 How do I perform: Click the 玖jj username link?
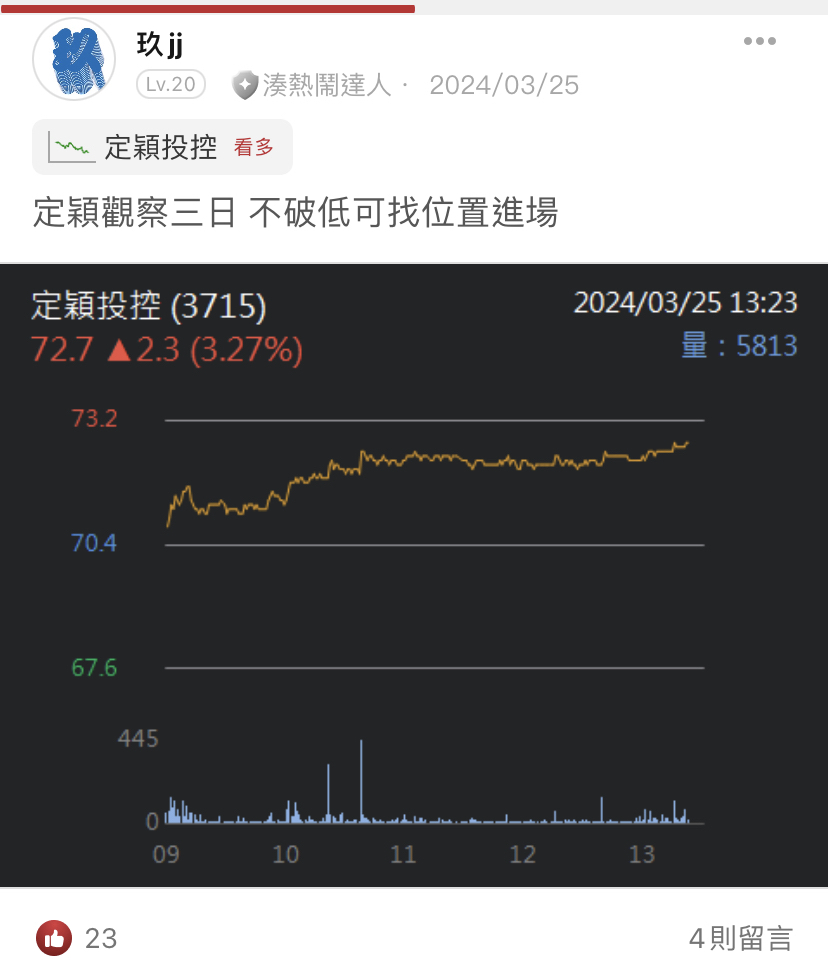tap(161, 44)
